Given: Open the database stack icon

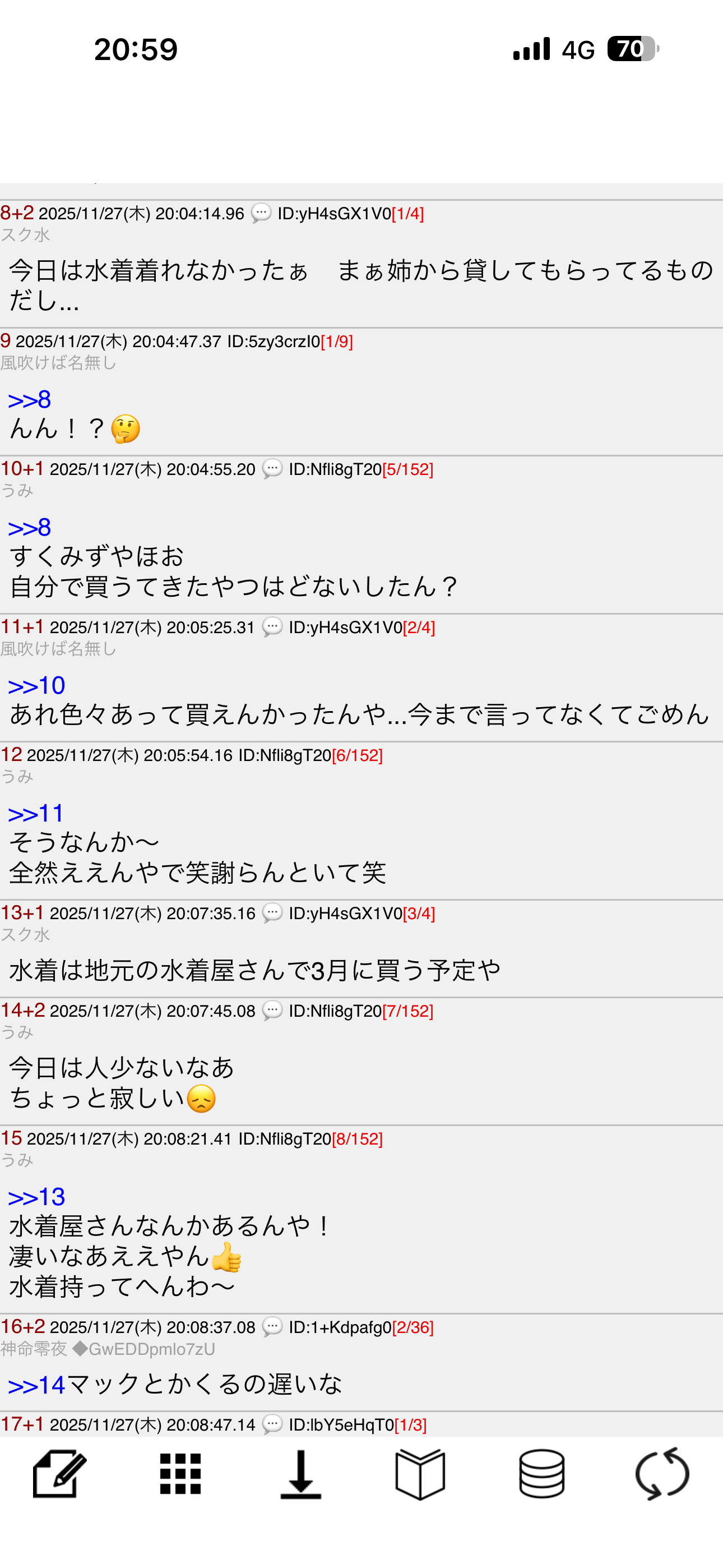Looking at the screenshot, I should coord(541,1473).
